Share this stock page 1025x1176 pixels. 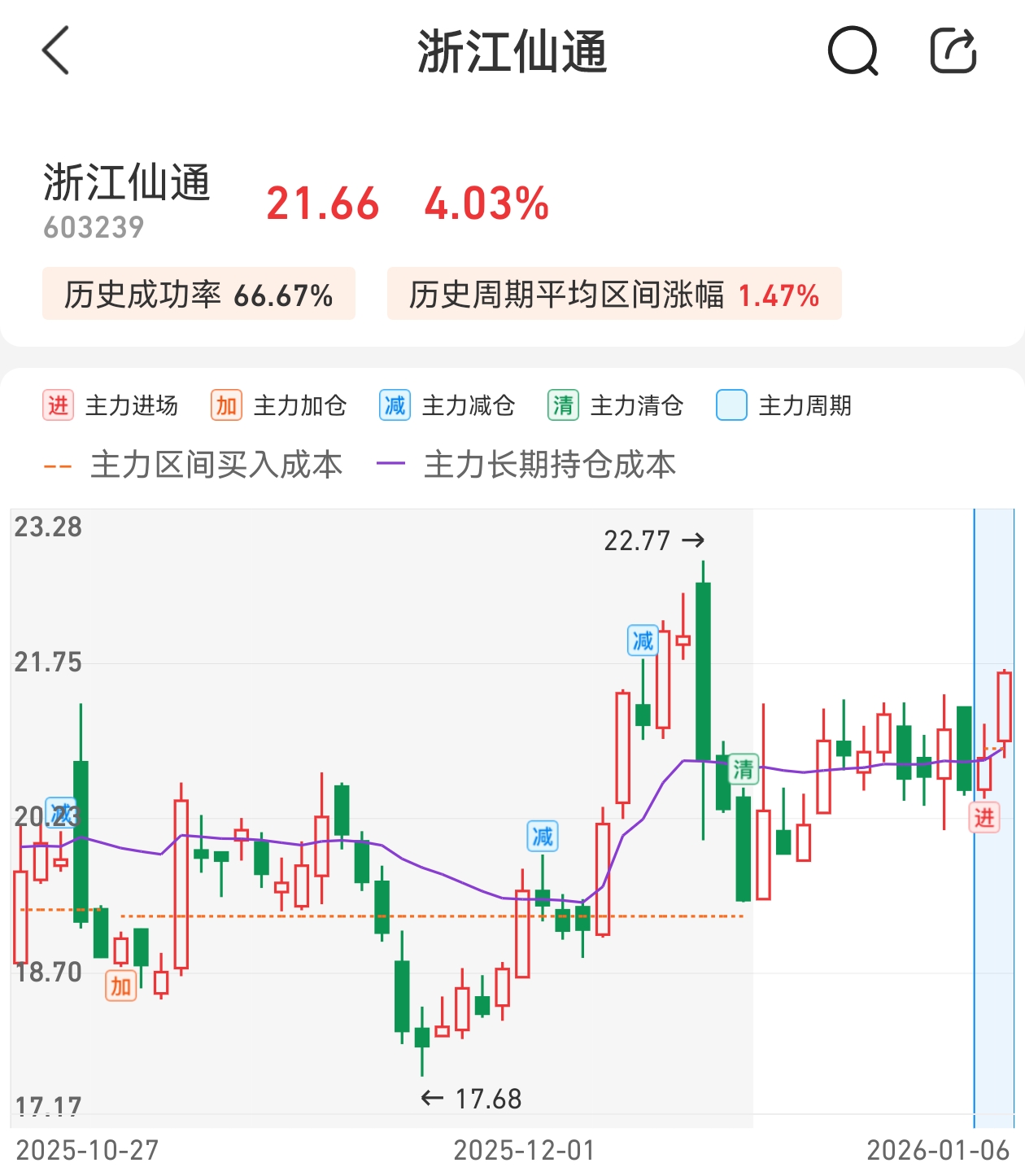pyautogui.click(x=953, y=51)
